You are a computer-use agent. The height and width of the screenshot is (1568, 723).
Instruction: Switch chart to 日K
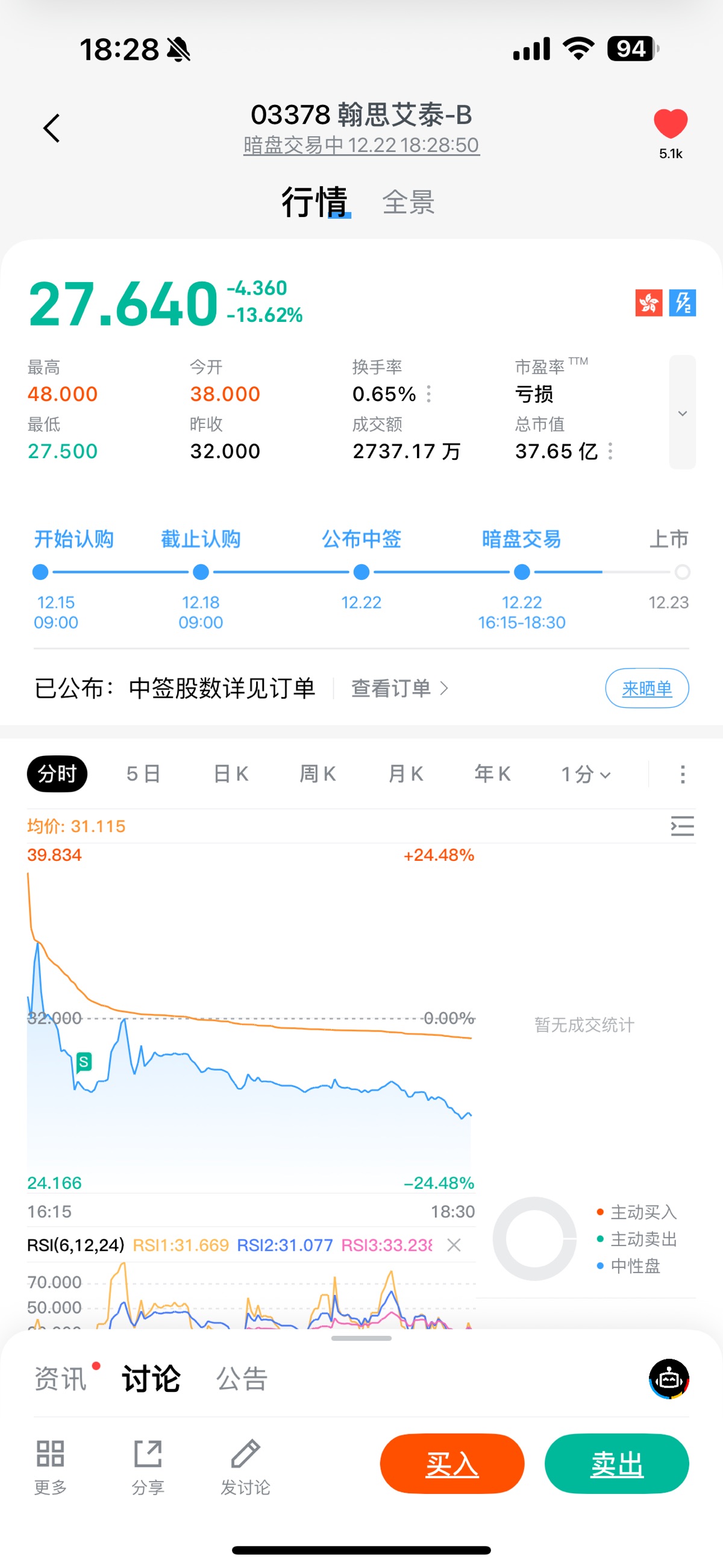pyautogui.click(x=231, y=773)
